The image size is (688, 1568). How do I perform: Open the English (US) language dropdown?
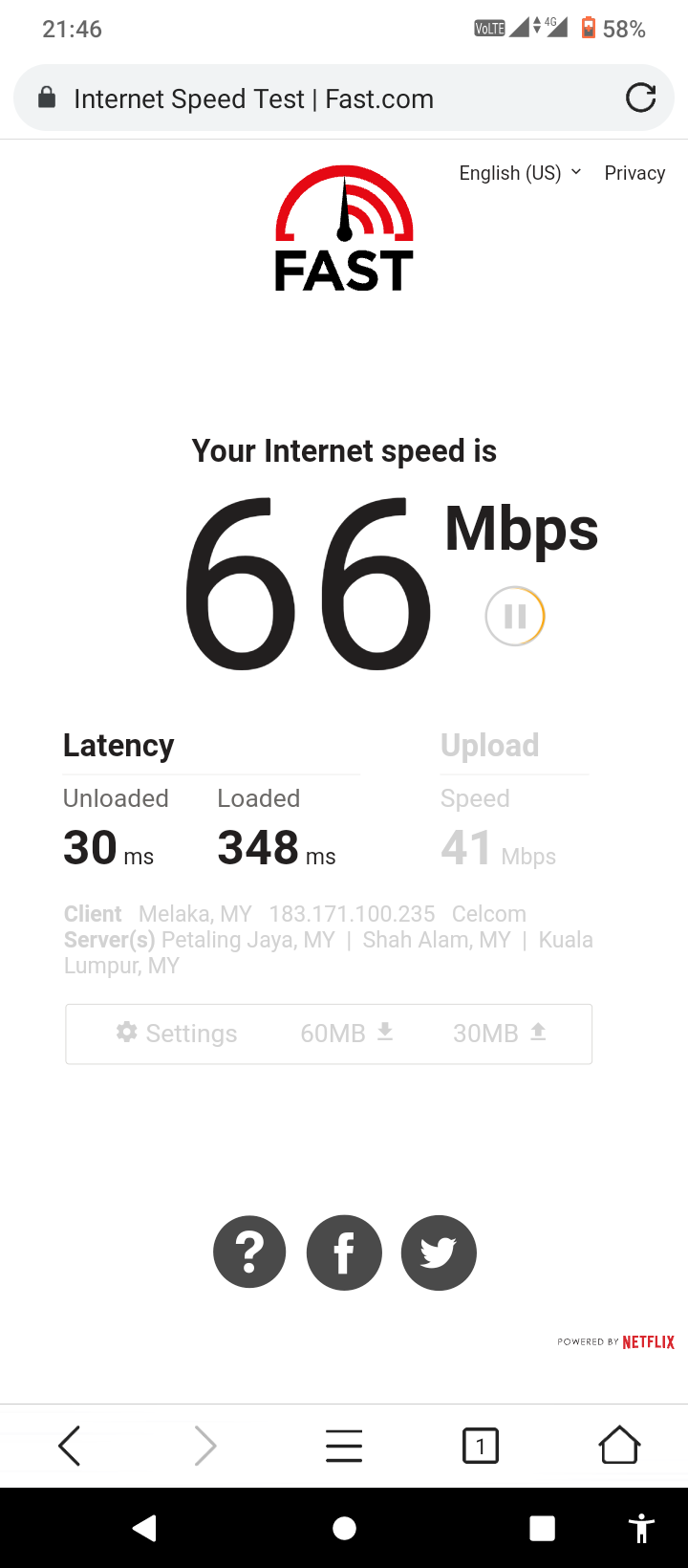click(521, 173)
